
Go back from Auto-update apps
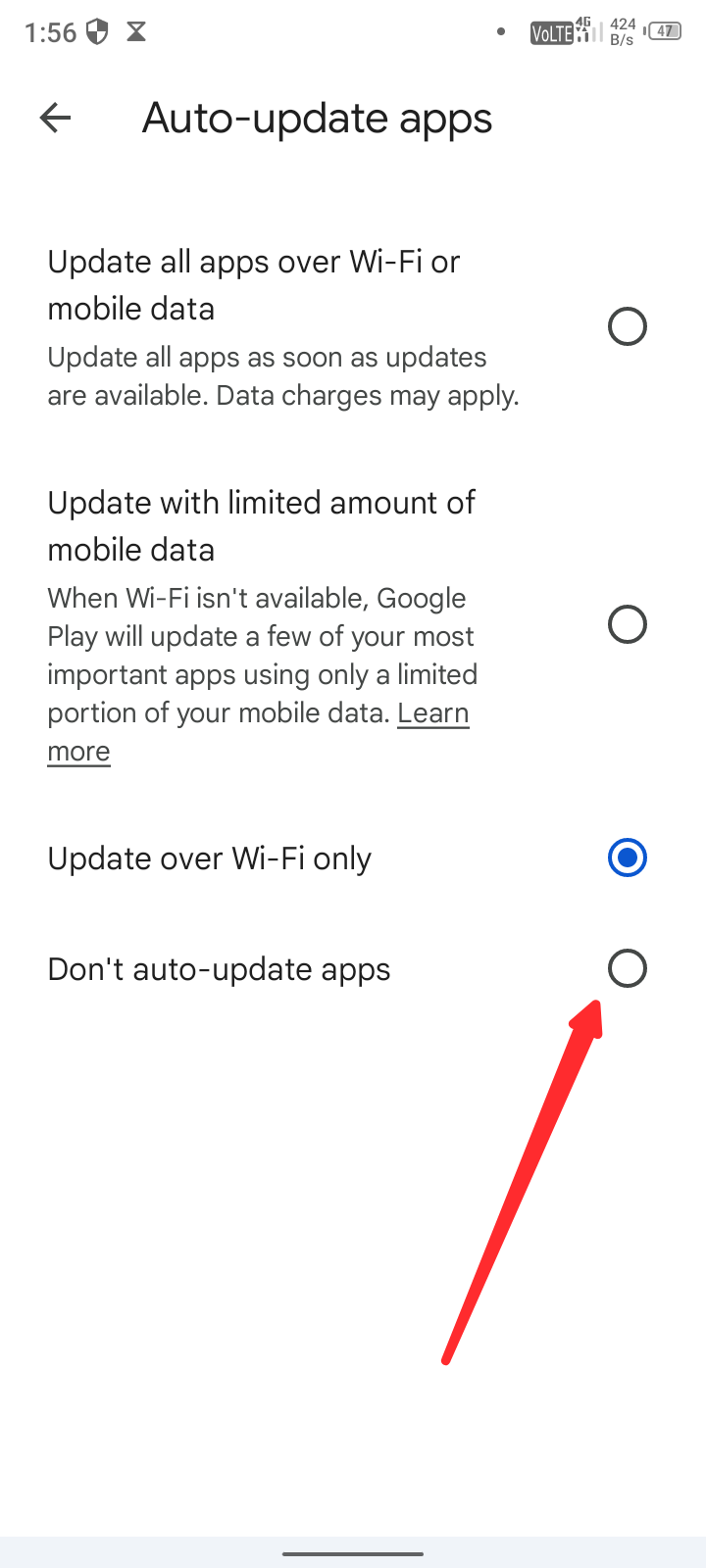(55, 119)
